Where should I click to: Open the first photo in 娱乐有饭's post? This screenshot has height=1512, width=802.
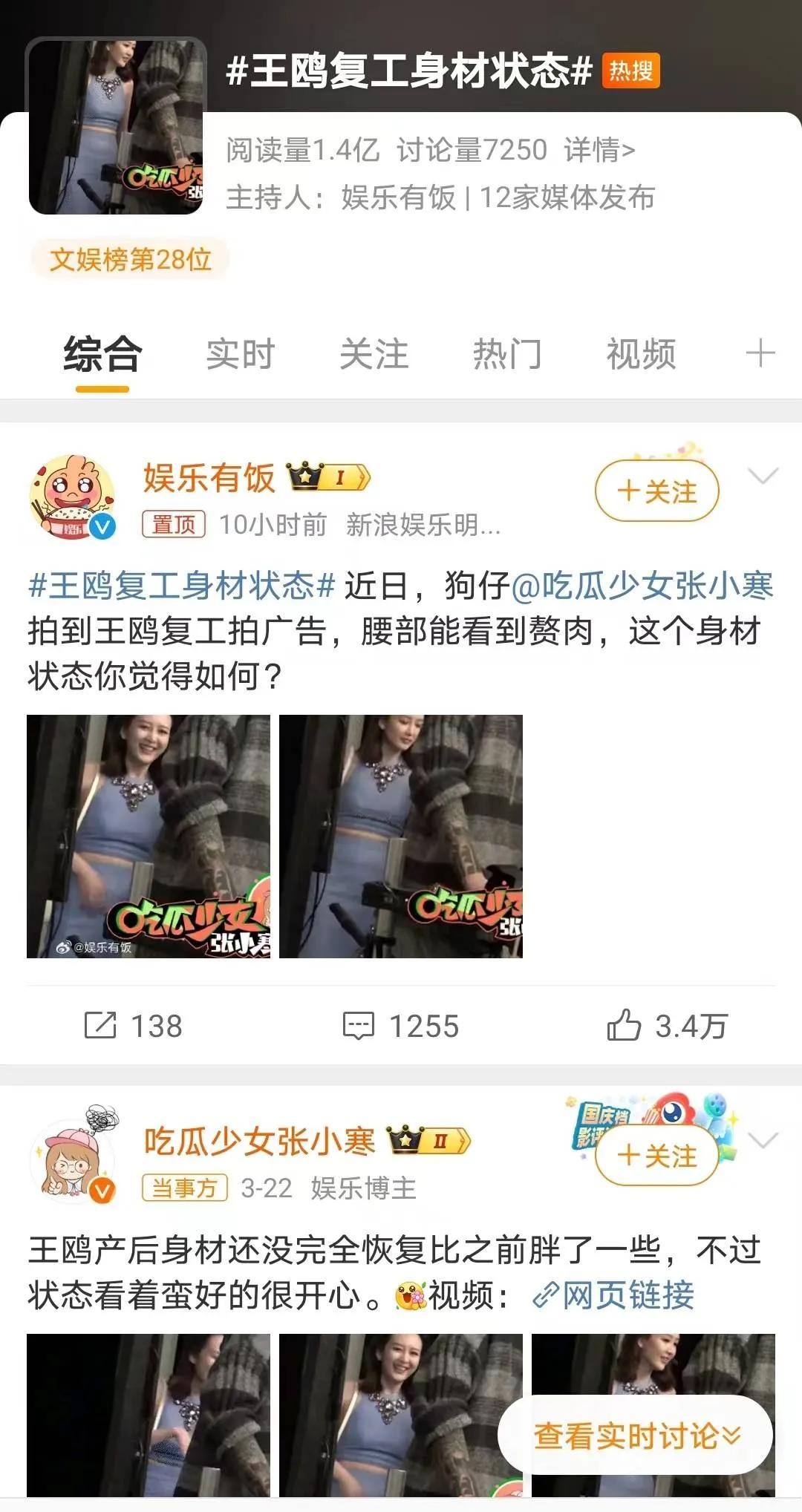pos(149,837)
